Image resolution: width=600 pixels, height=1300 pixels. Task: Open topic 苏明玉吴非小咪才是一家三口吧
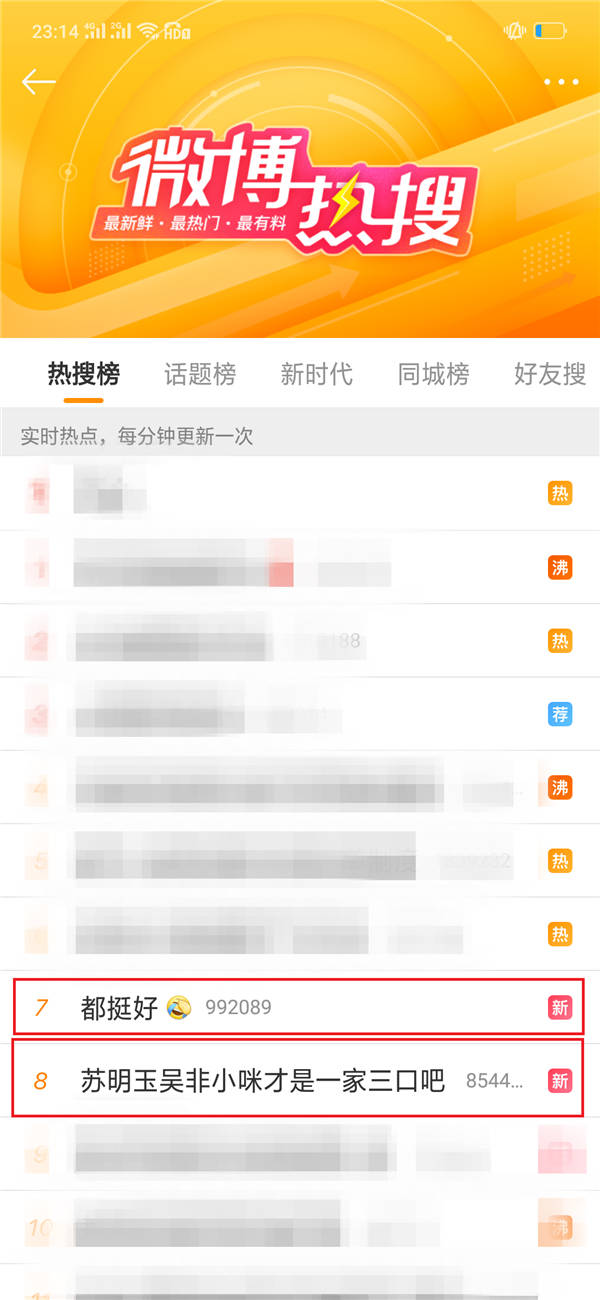262,1080
